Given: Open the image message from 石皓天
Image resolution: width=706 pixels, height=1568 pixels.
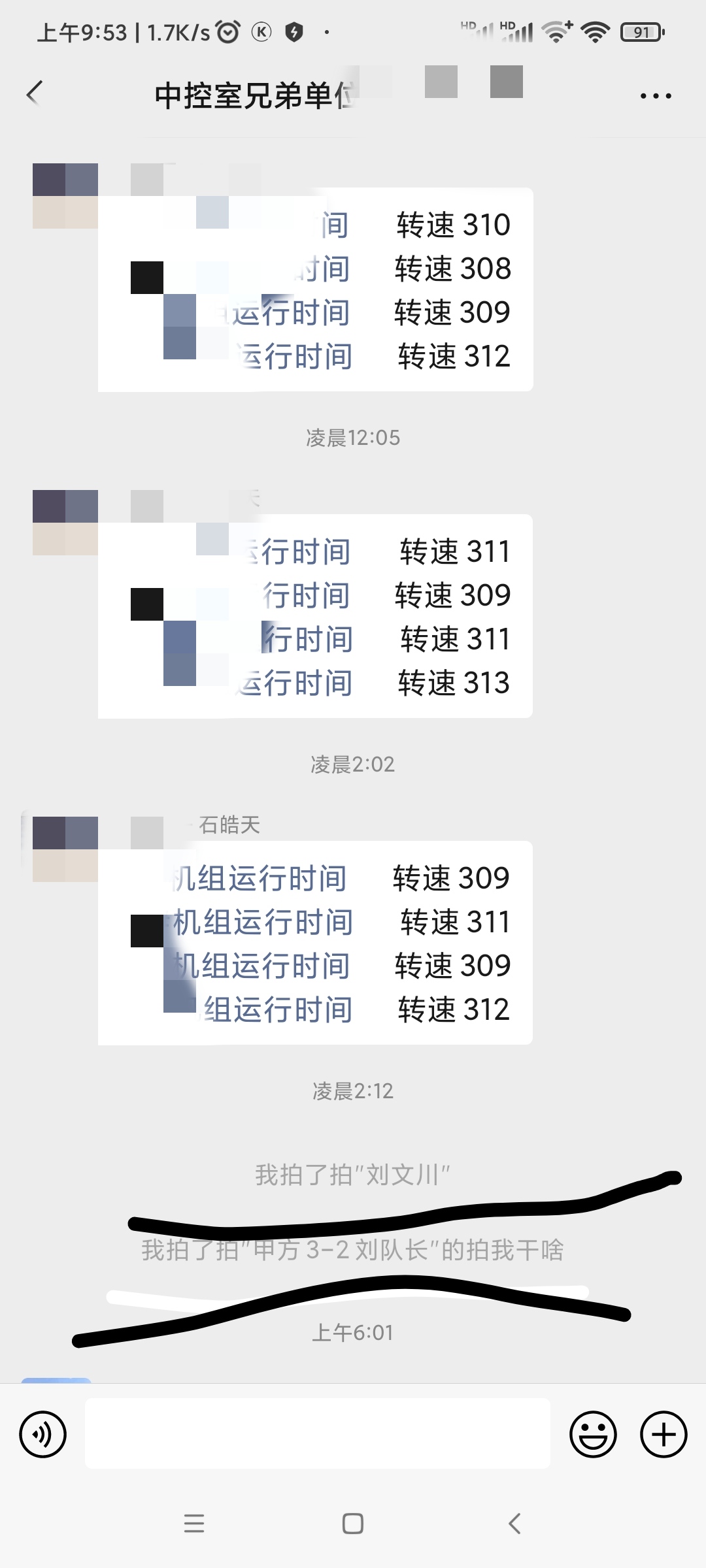Looking at the screenshot, I should pyautogui.click(x=315, y=943).
